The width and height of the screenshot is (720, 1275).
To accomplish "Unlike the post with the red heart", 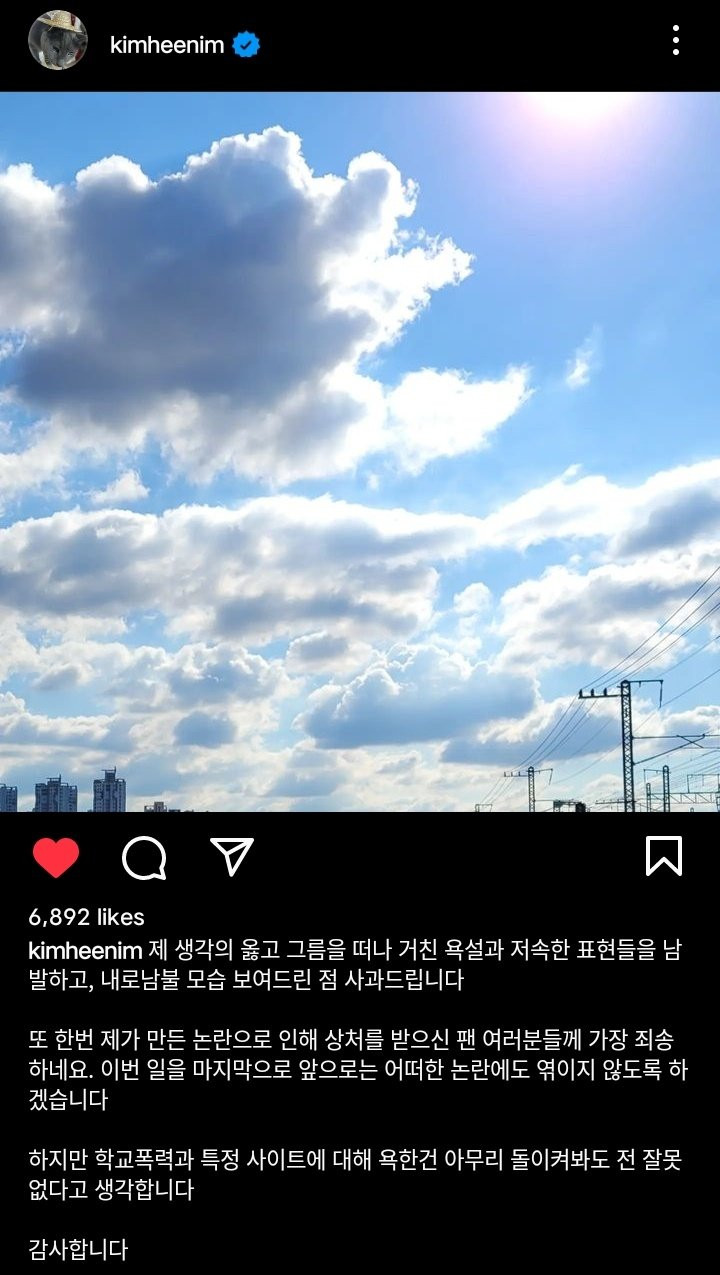I will 56,857.
